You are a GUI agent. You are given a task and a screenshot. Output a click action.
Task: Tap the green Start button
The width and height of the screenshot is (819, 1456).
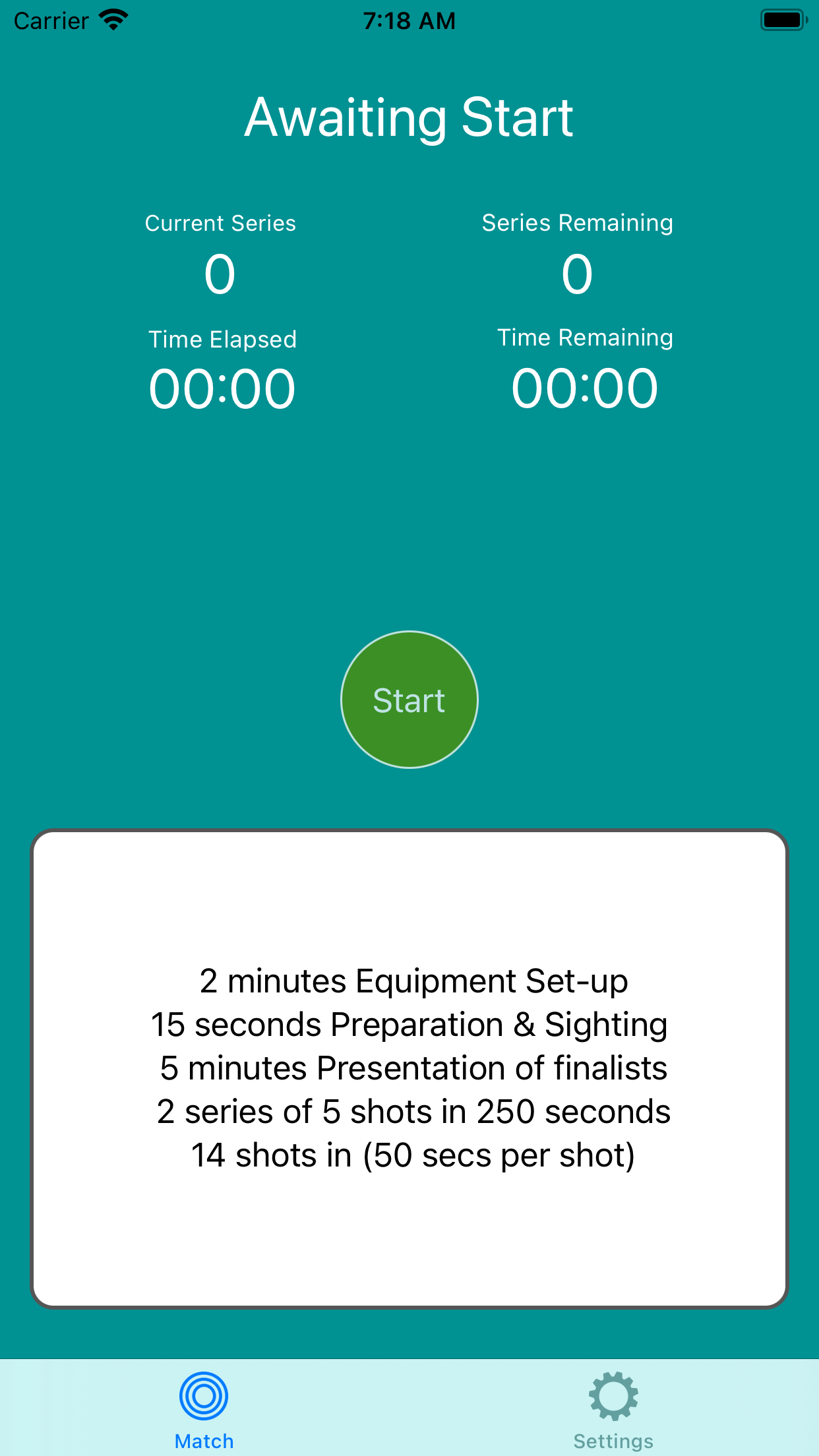pos(409,700)
